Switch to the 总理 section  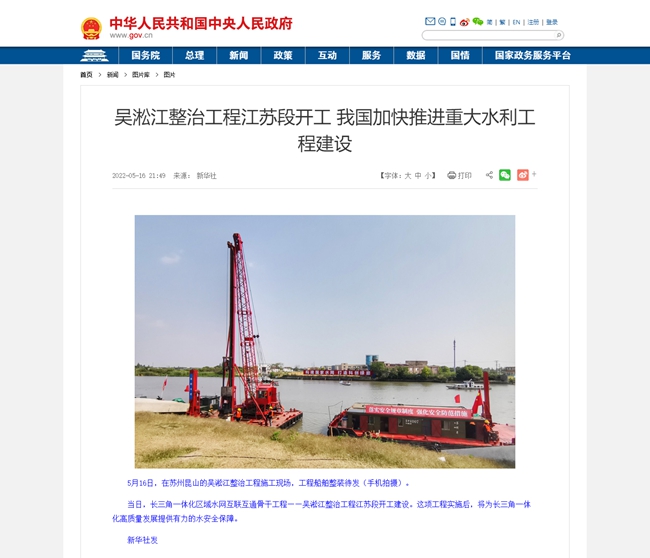coord(194,56)
